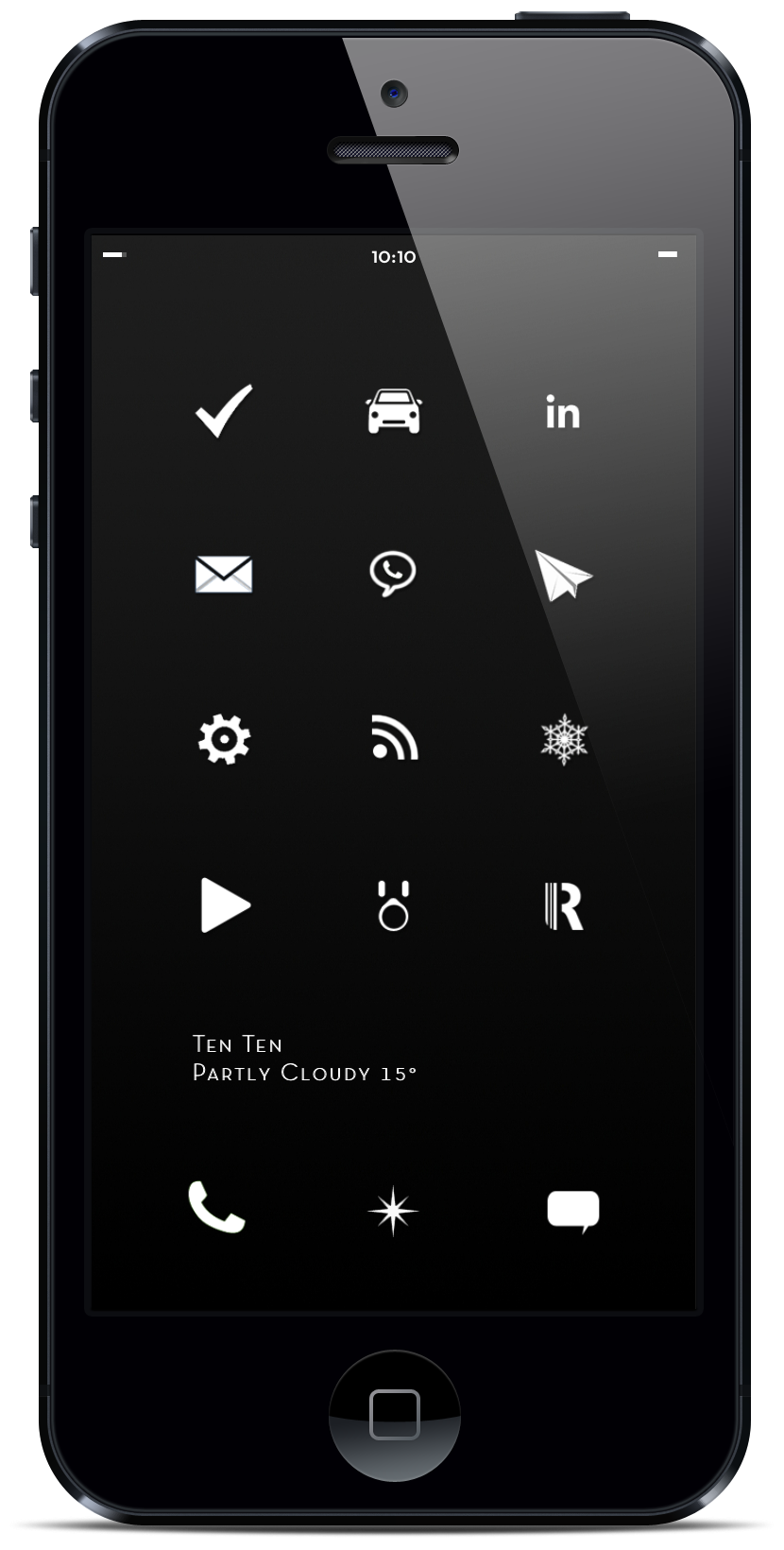Tap the play triangle app icon

[x=225, y=905]
